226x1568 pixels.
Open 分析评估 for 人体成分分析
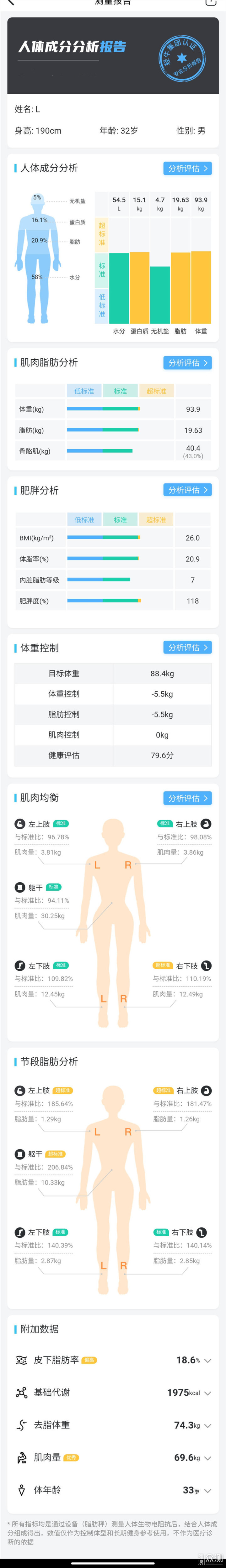pyautogui.click(x=187, y=168)
